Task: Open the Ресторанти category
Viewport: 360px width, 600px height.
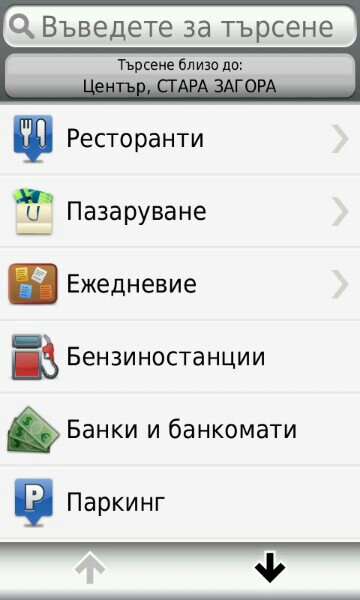Action: coord(180,139)
